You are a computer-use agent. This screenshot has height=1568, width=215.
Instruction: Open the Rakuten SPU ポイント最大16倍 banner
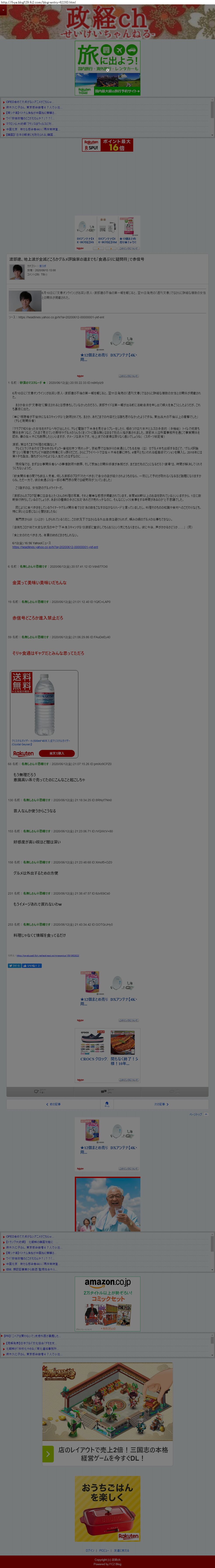[108, 145]
